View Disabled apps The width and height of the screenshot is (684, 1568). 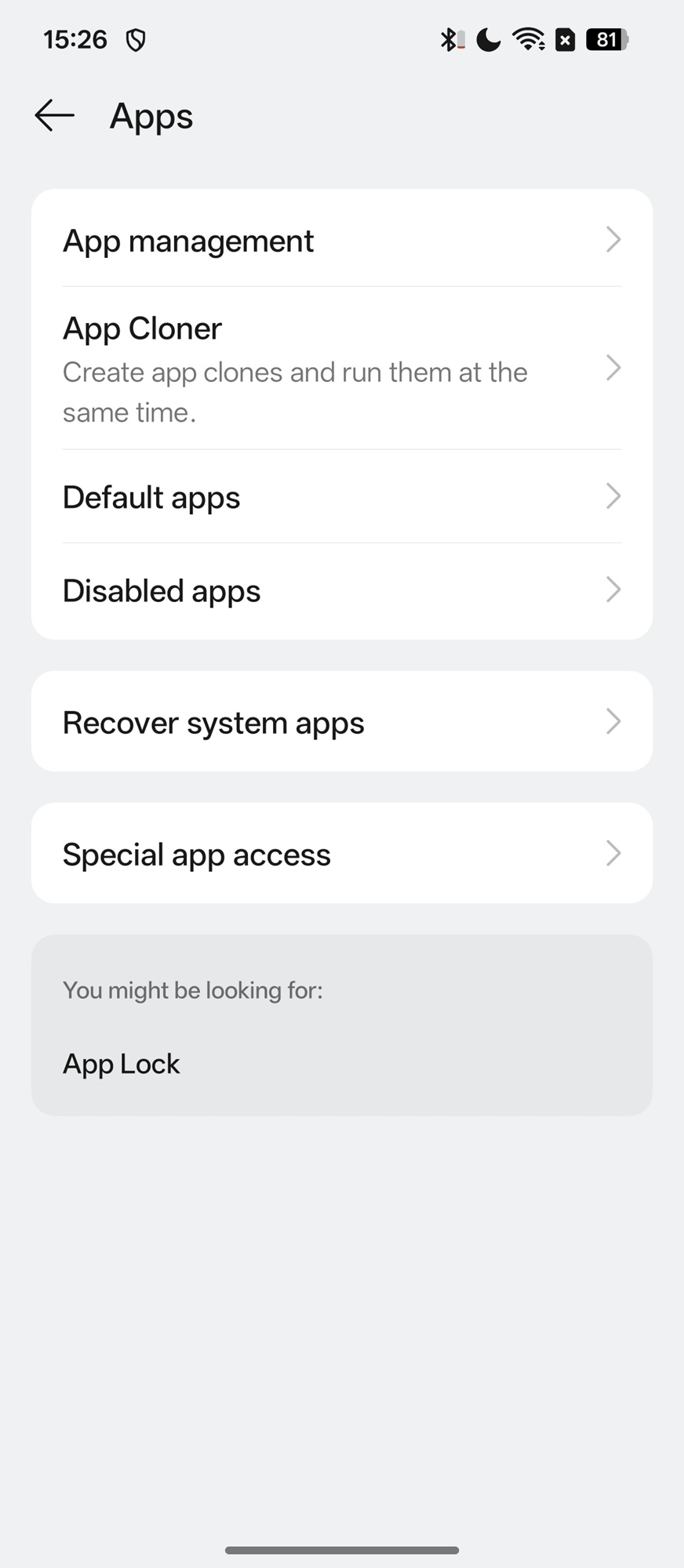click(341, 590)
